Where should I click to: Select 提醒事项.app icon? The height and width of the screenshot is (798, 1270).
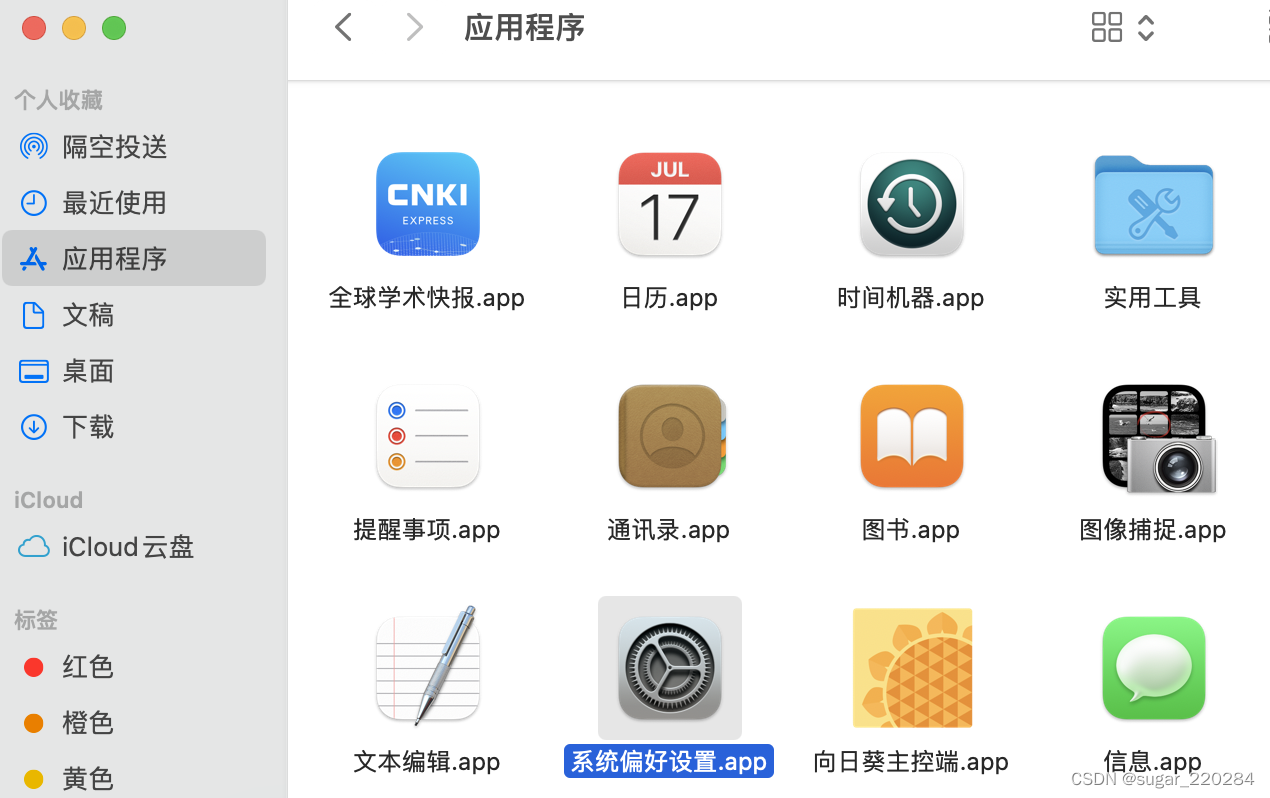[x=427, y=436]
